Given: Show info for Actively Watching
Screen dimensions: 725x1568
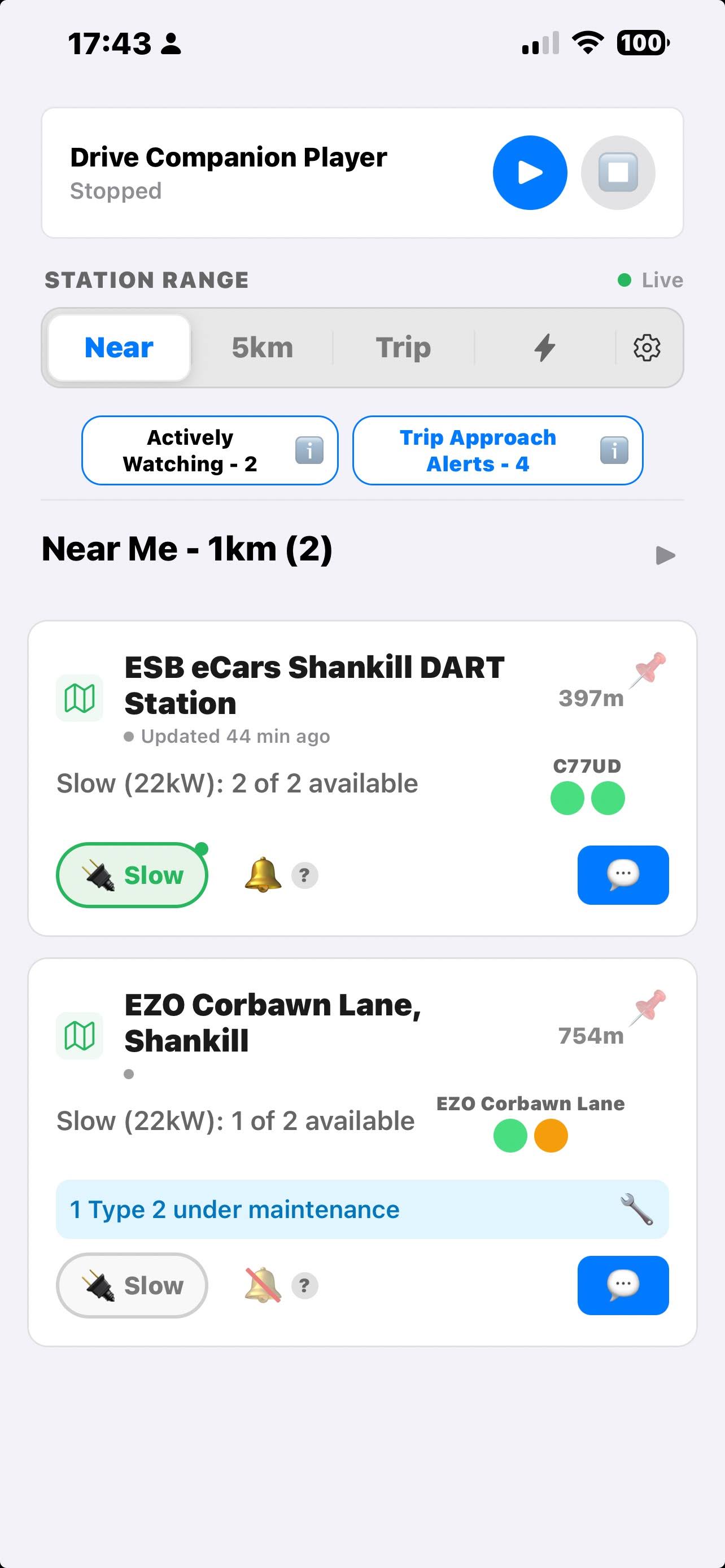Looking at the screenshot, I should coord(309,450).
